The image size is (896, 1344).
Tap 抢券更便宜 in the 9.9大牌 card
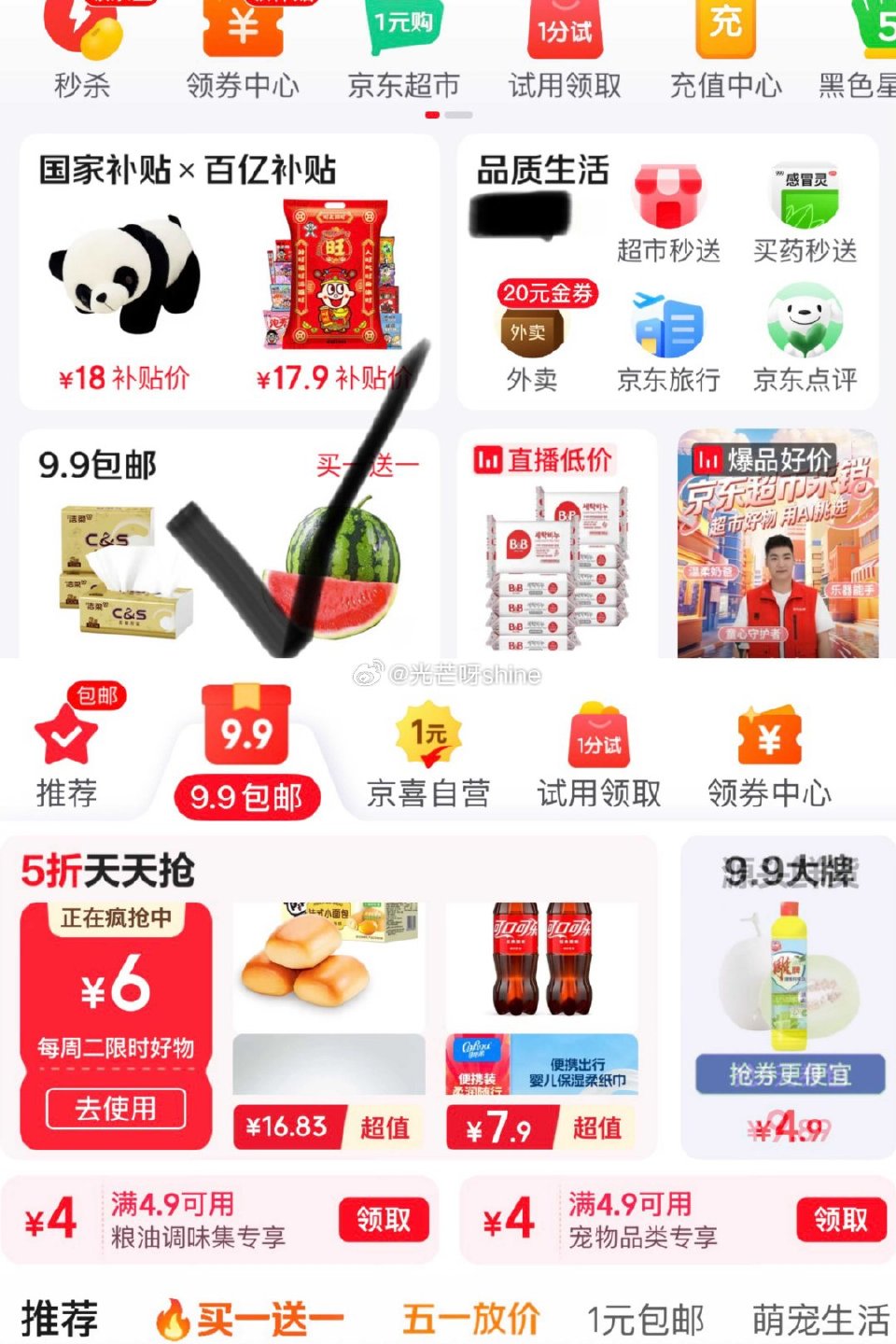click(789, 1073)
